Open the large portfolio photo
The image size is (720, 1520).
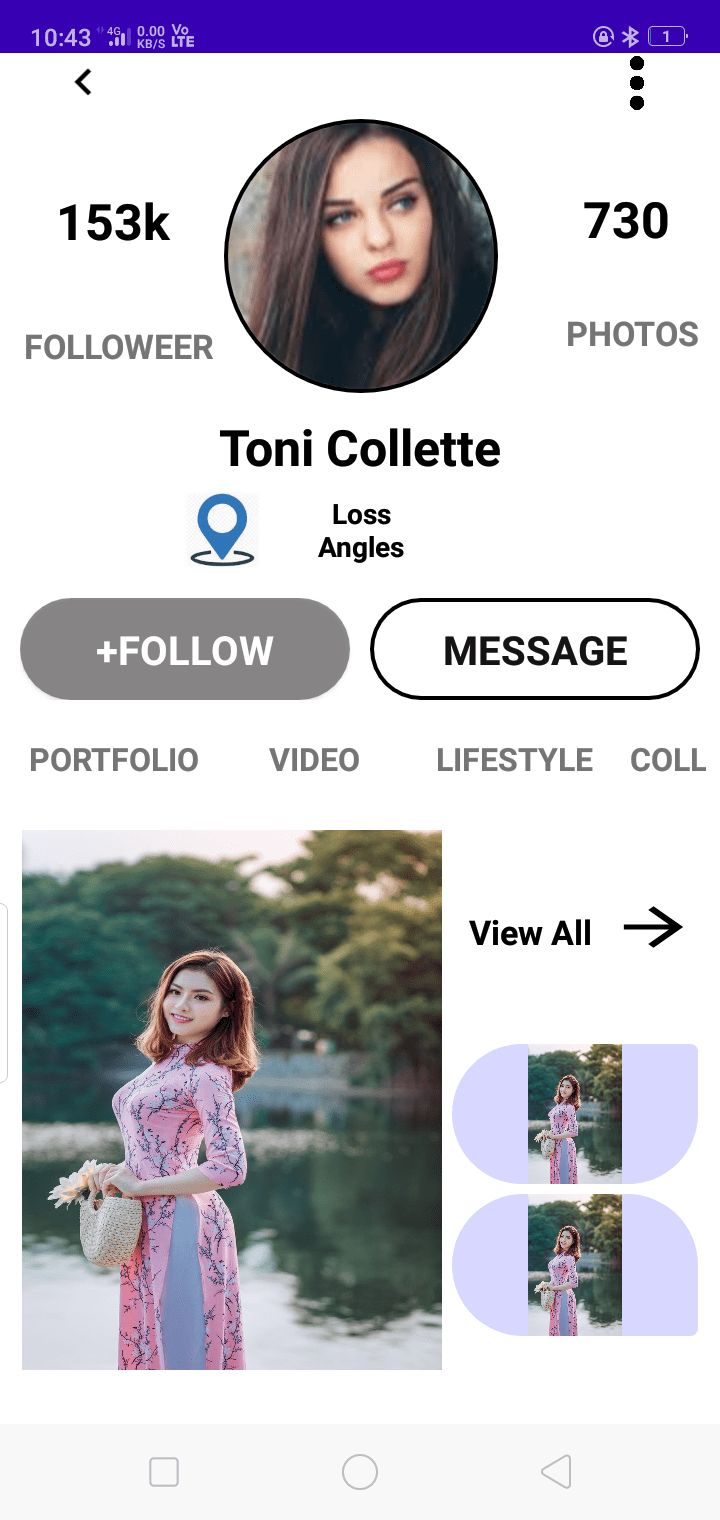pyautogui.click(x=232, y=1099)
